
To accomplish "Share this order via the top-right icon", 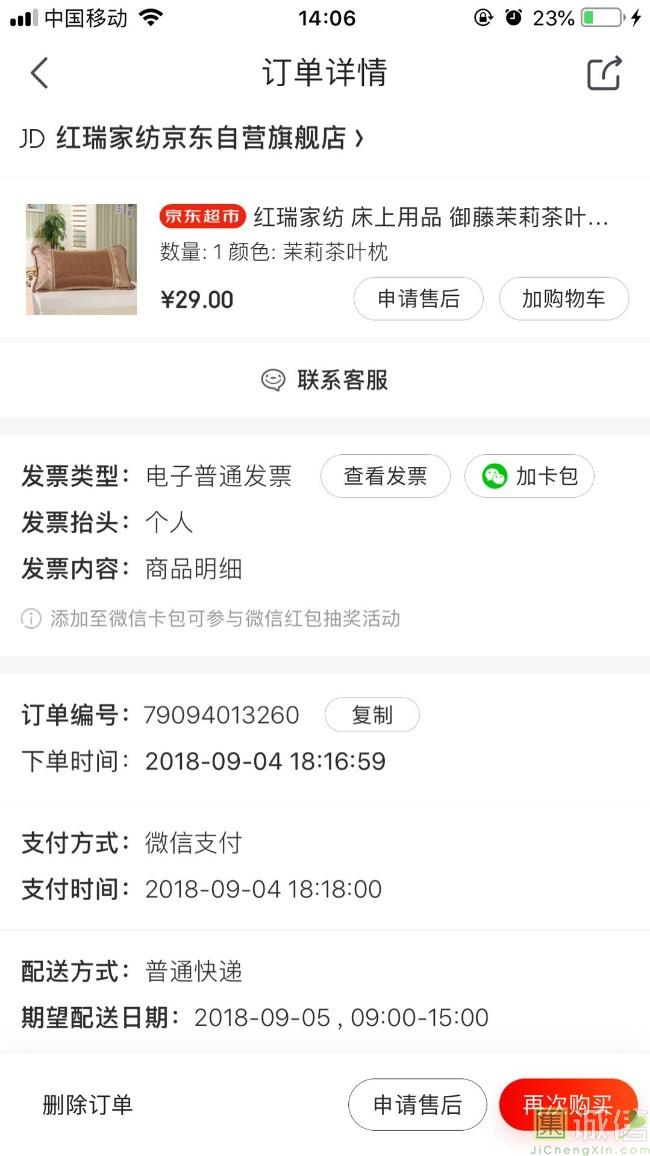I will click(x=604, y=73).
